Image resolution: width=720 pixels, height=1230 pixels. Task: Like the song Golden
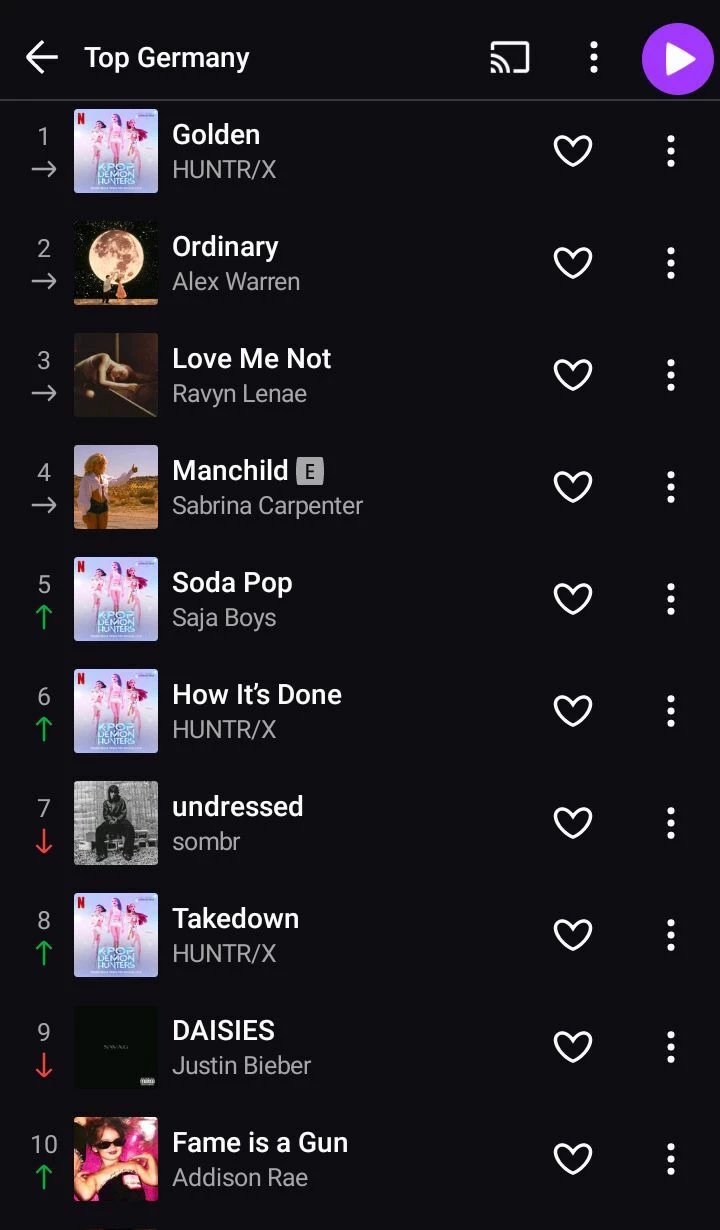(x=573, y=151)
